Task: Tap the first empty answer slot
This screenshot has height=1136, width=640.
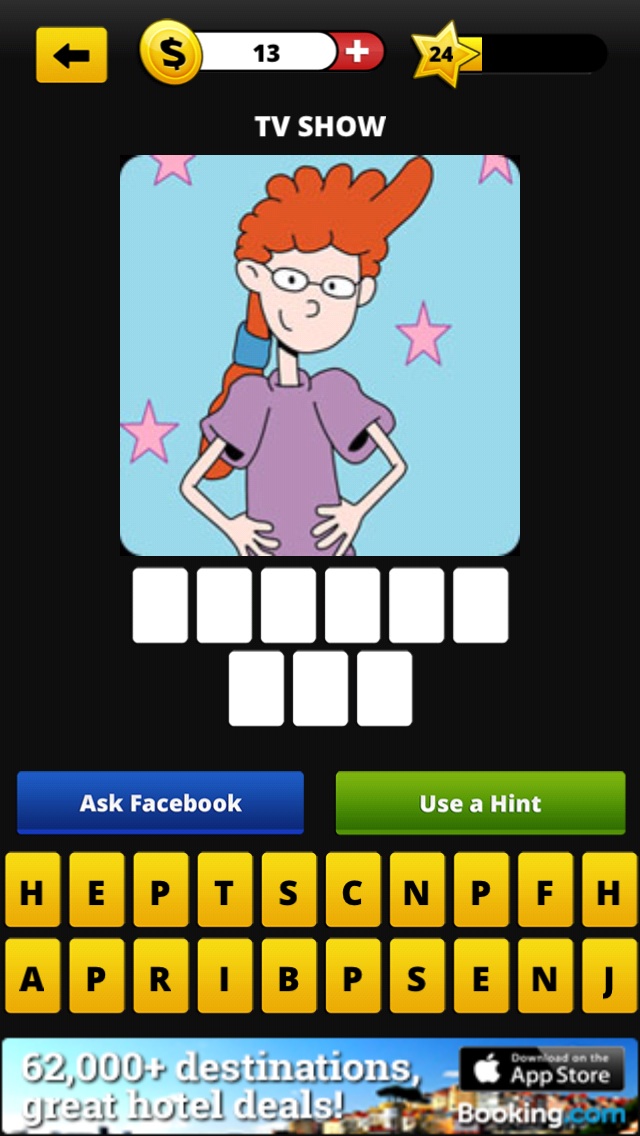Action: 160,605
